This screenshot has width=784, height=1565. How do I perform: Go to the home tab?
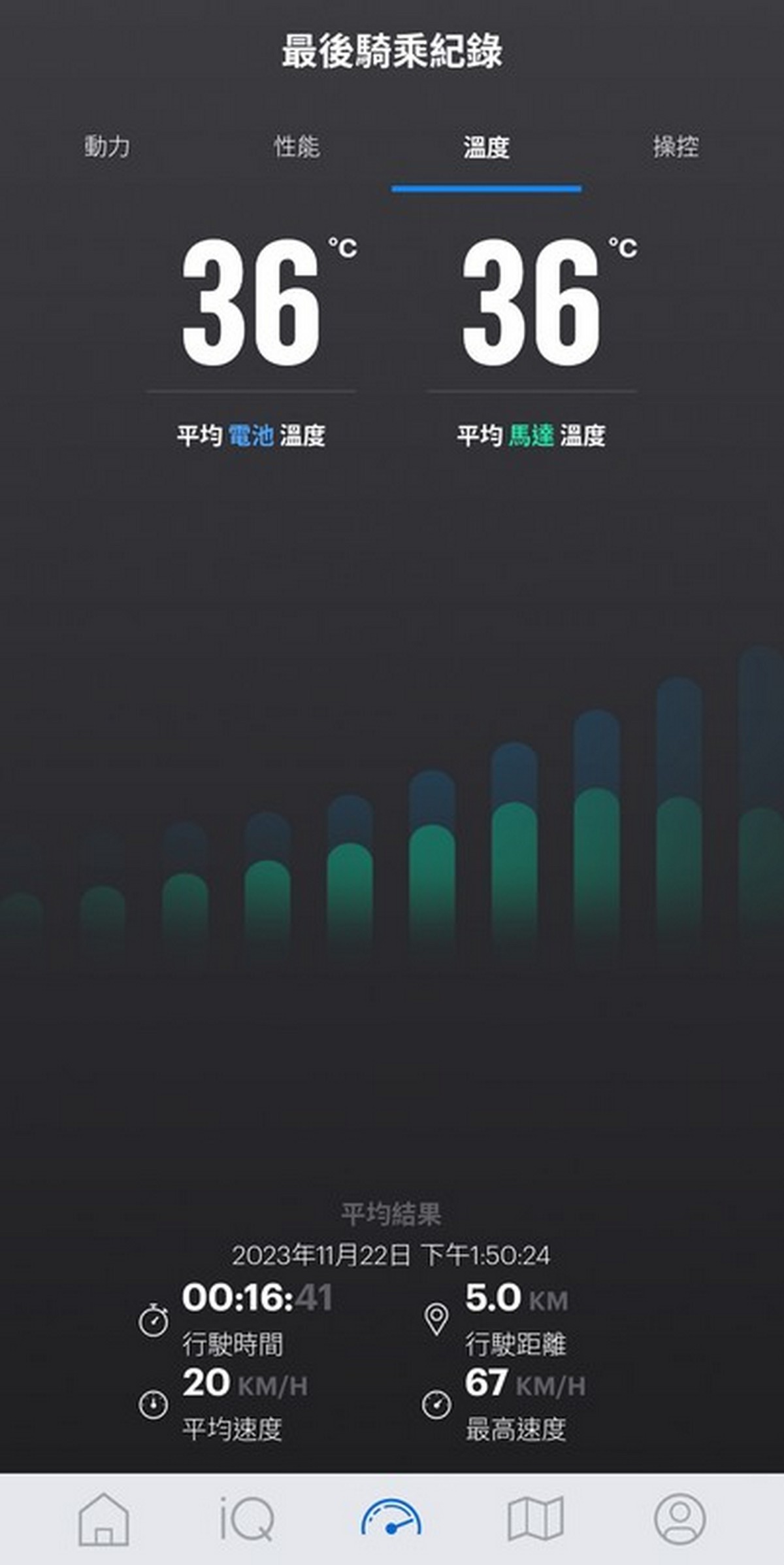[104, 1519]
